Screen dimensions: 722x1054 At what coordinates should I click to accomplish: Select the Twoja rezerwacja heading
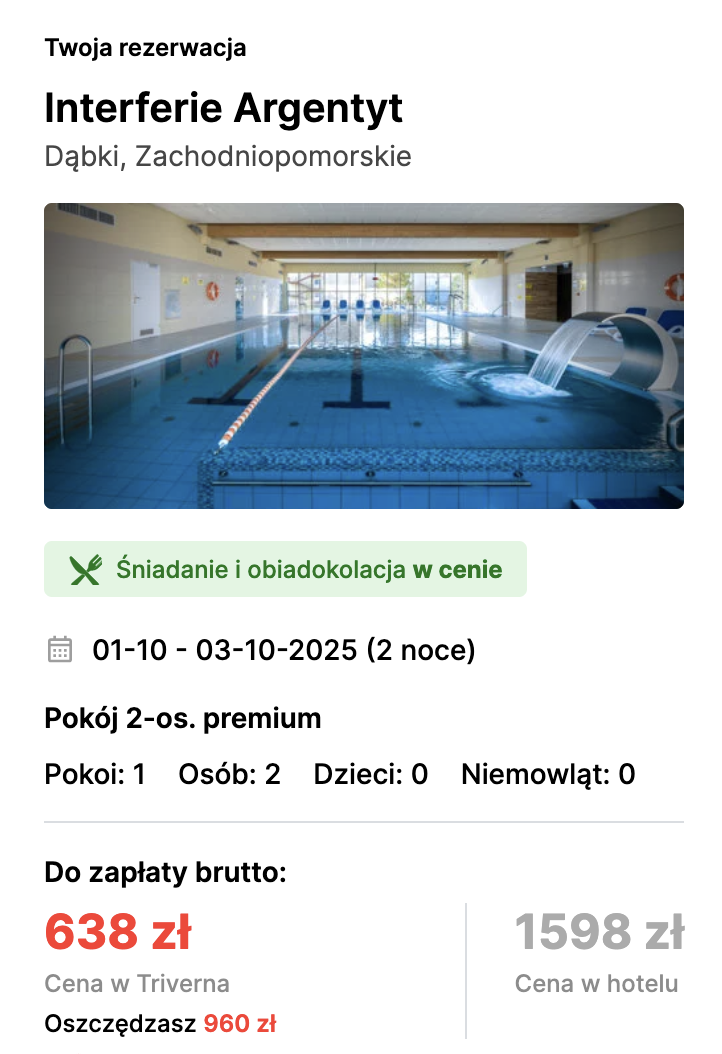coord(145,47)
